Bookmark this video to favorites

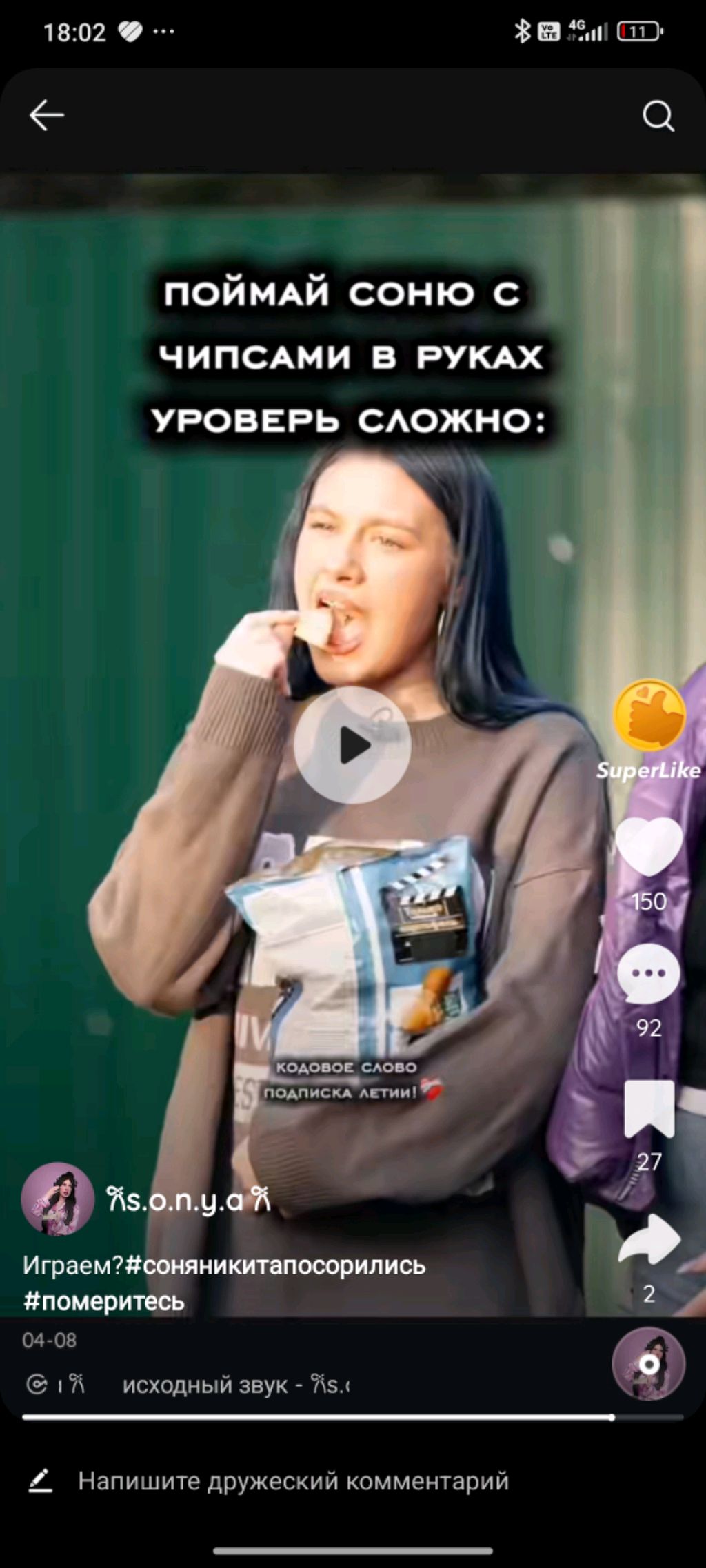coord(649,1109)
